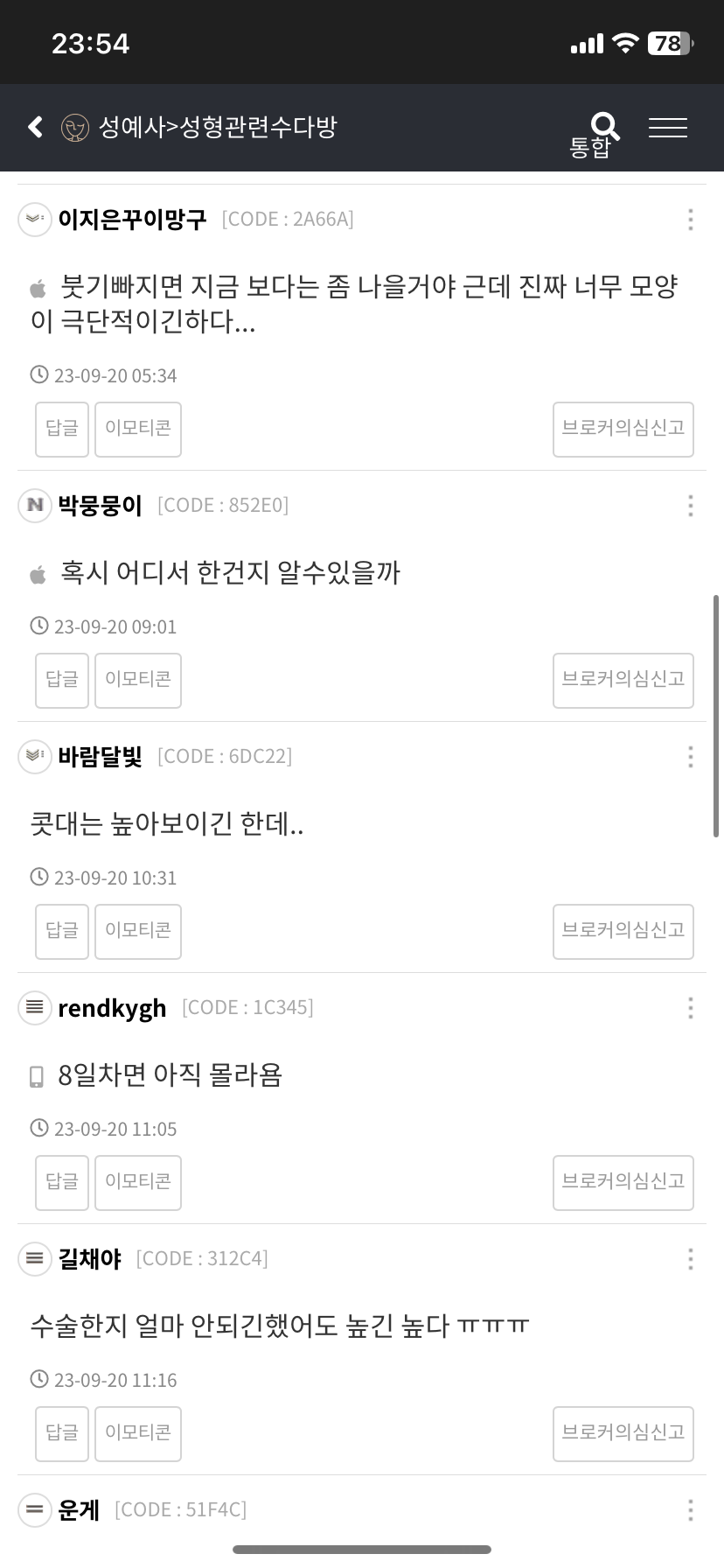724x1568 pixels.
Task: Open the hamburger menu
Action: (668, 128)
